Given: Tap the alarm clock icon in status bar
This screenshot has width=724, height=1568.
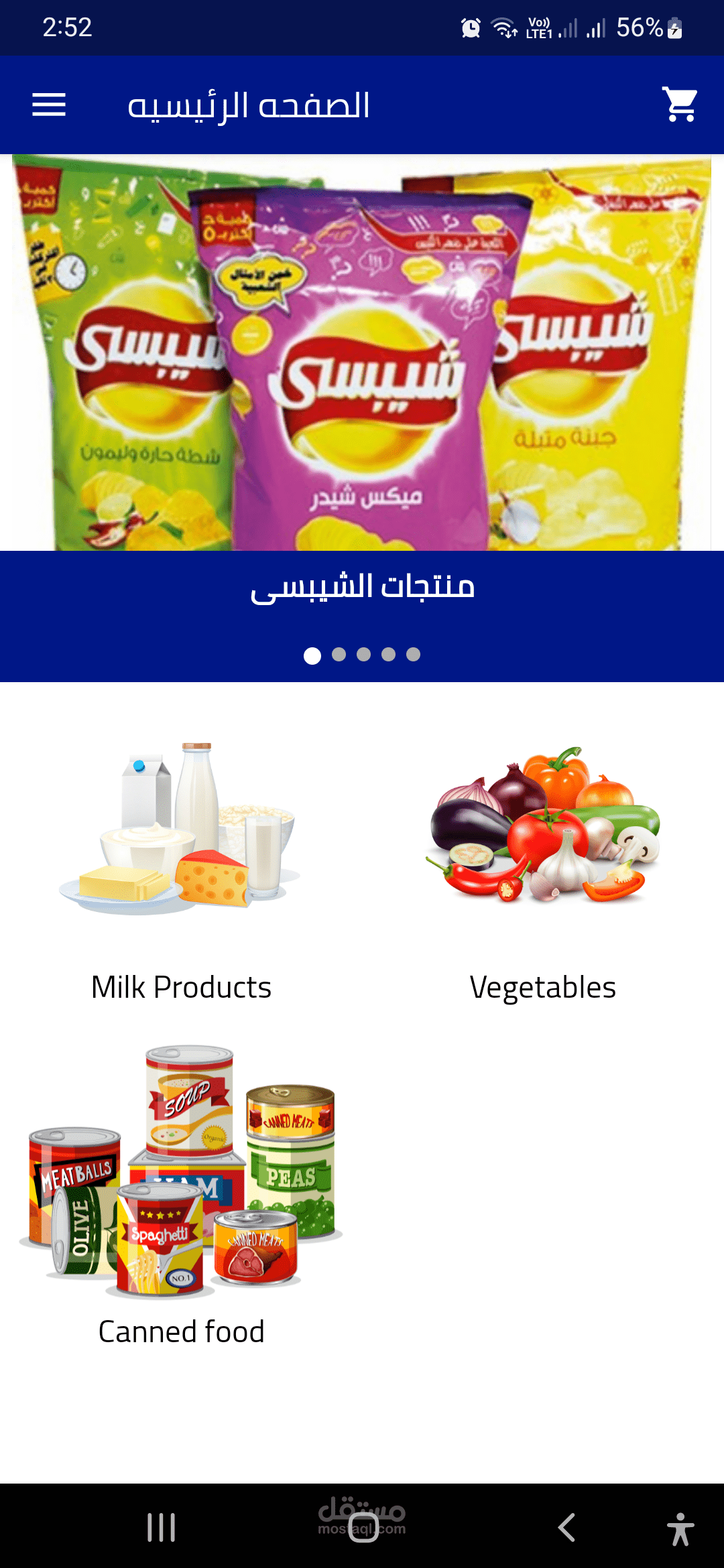Looking at the screenshot, I should [469, 27].
